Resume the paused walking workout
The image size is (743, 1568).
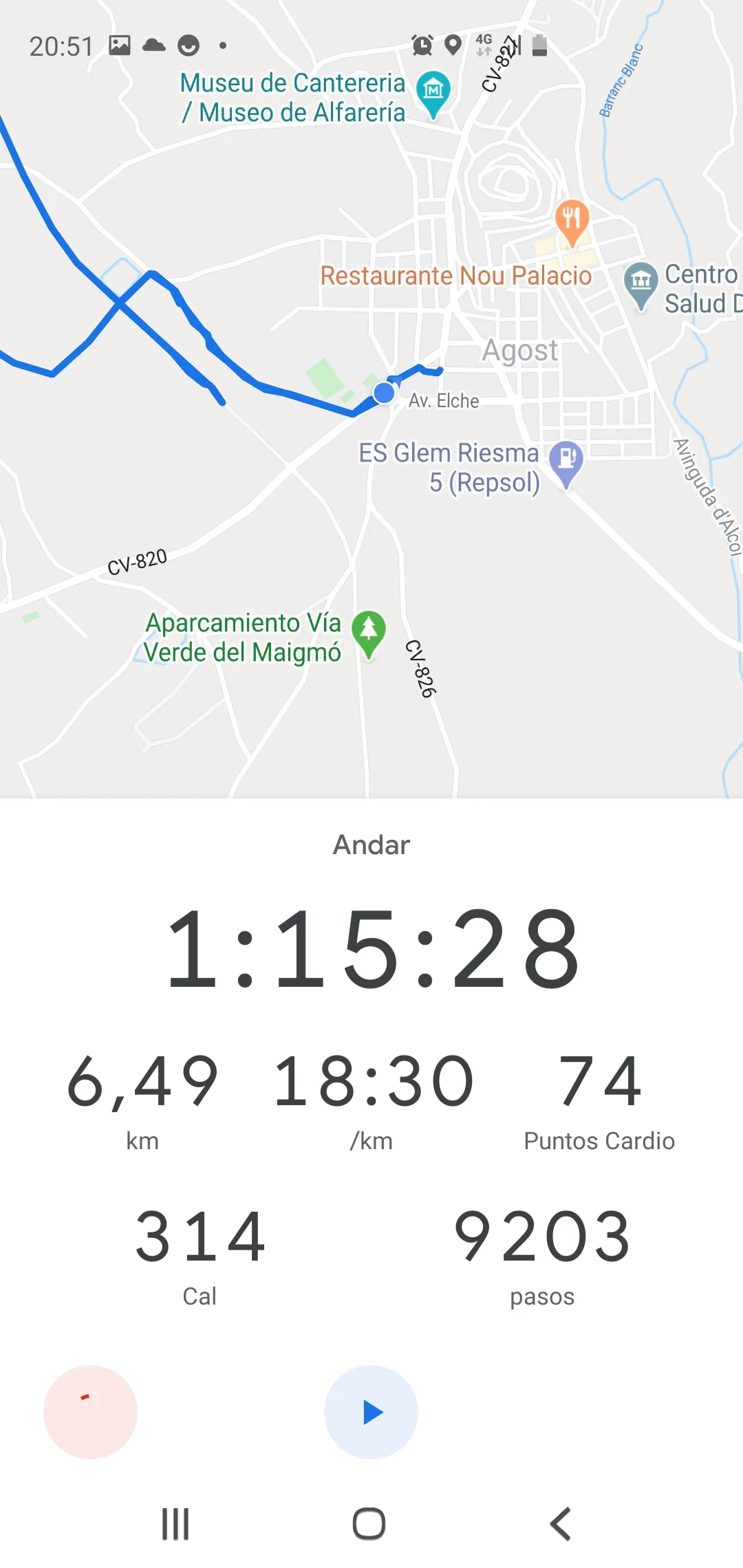[371, 1412]
